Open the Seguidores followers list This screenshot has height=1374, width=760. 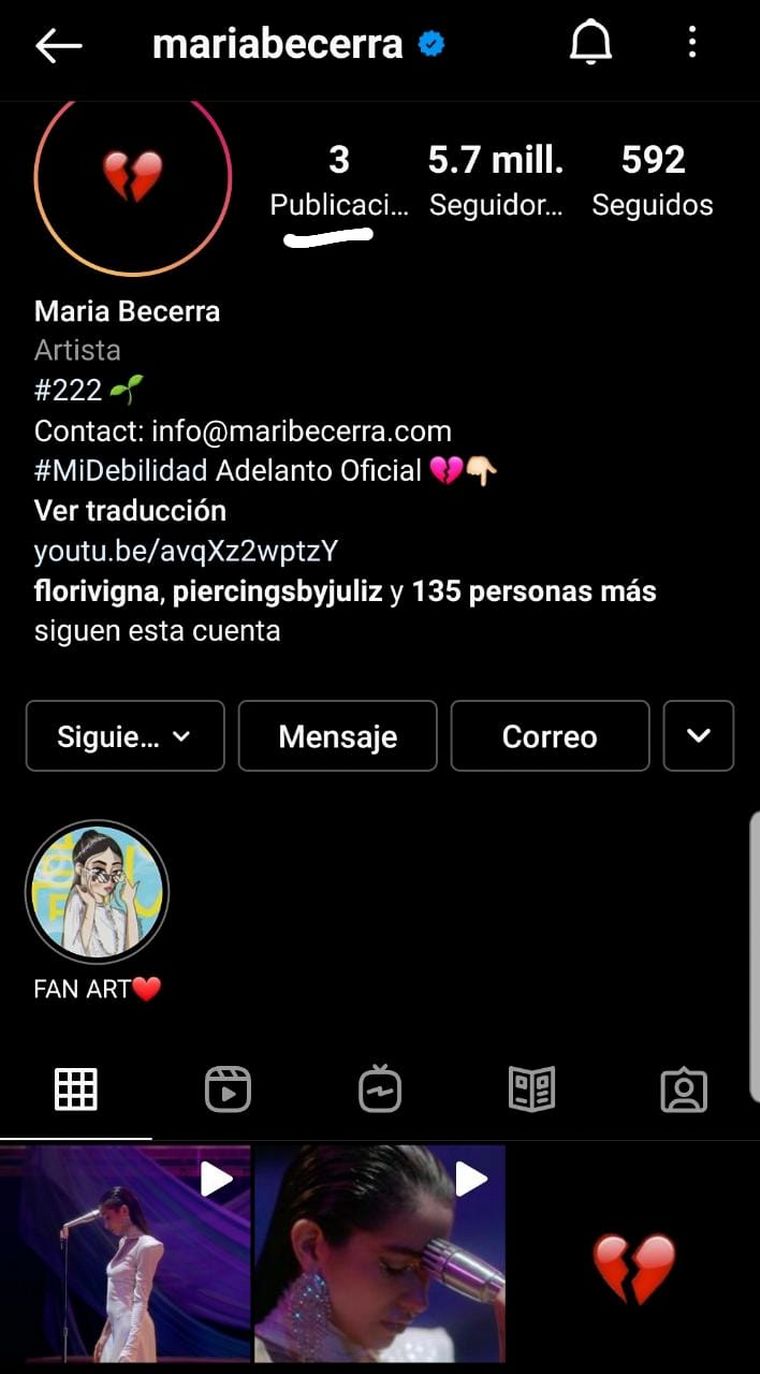[496, 180]
